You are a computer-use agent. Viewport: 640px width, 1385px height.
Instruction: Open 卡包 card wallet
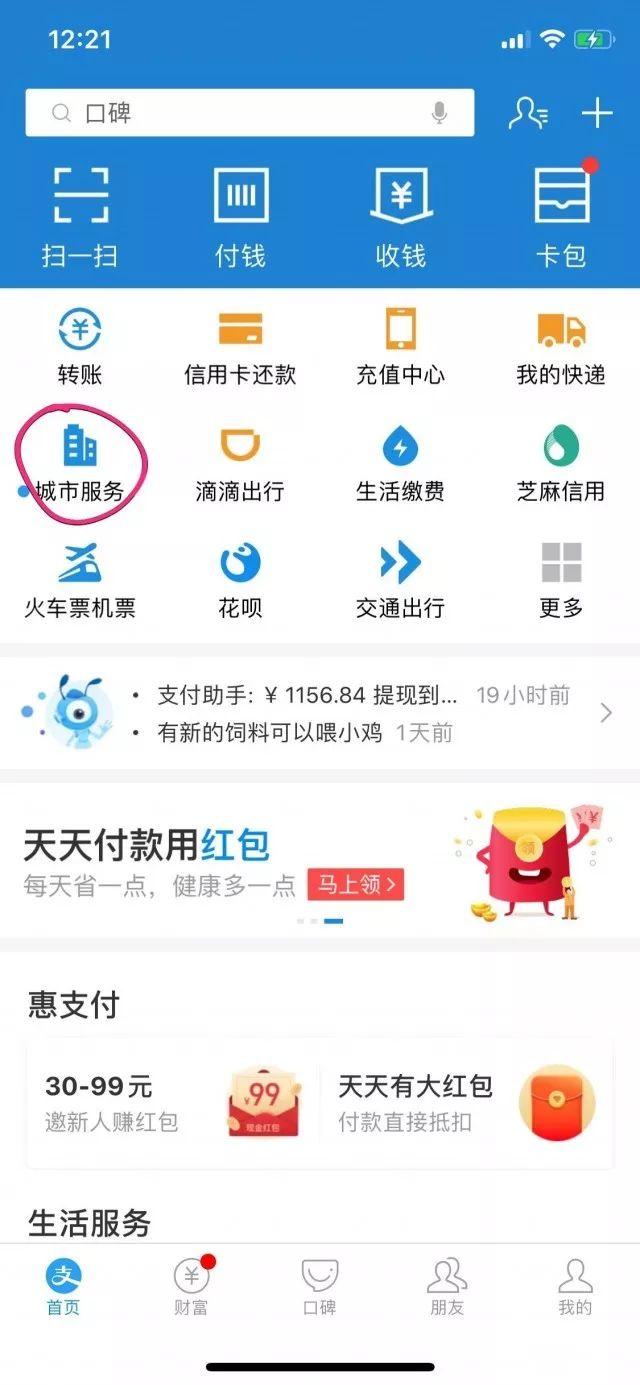coord(561,215)
